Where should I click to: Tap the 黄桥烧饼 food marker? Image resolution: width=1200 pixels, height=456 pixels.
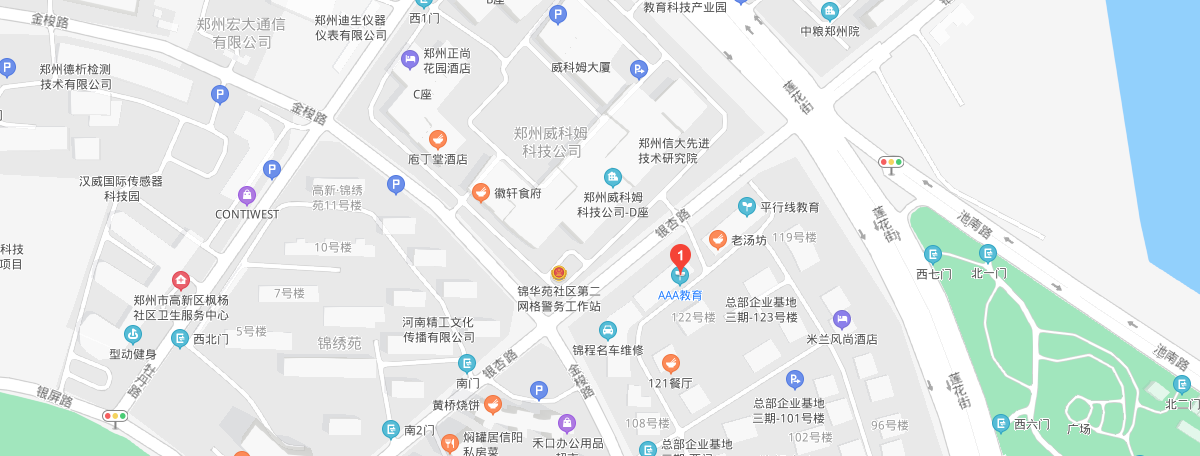[x=493, y=404]
